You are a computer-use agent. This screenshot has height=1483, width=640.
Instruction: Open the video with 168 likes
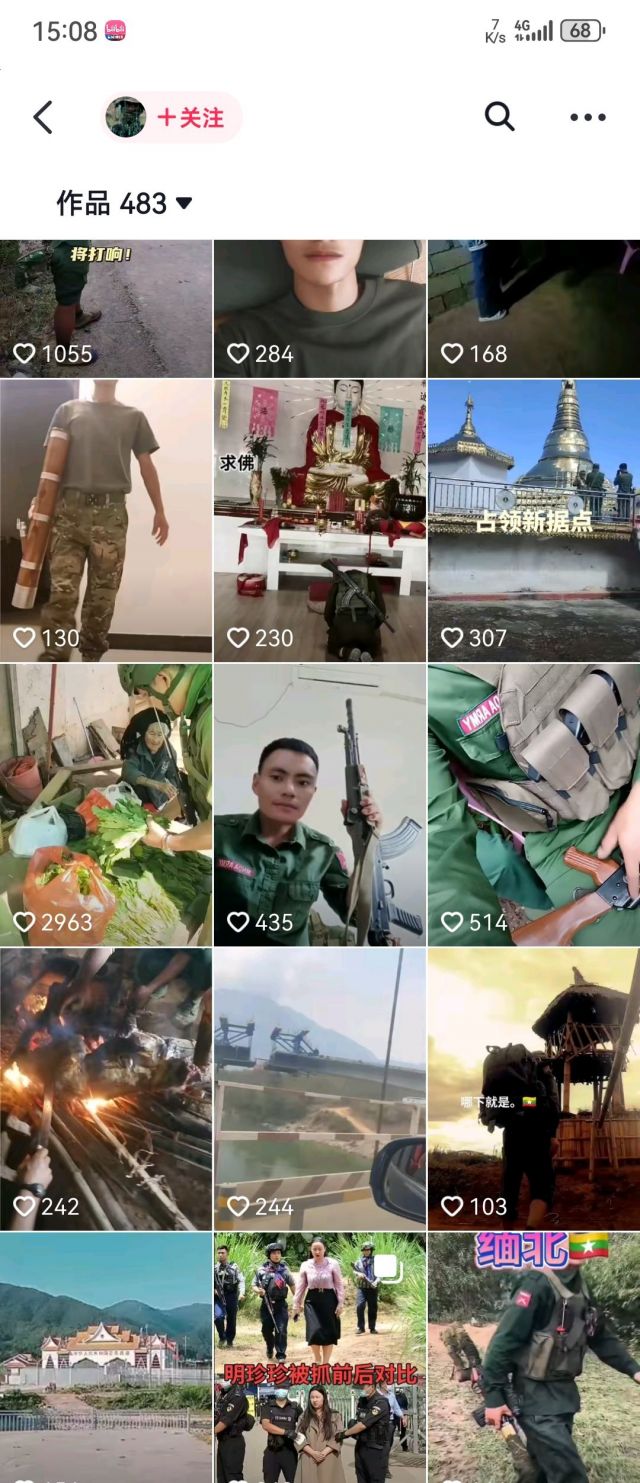534,308
